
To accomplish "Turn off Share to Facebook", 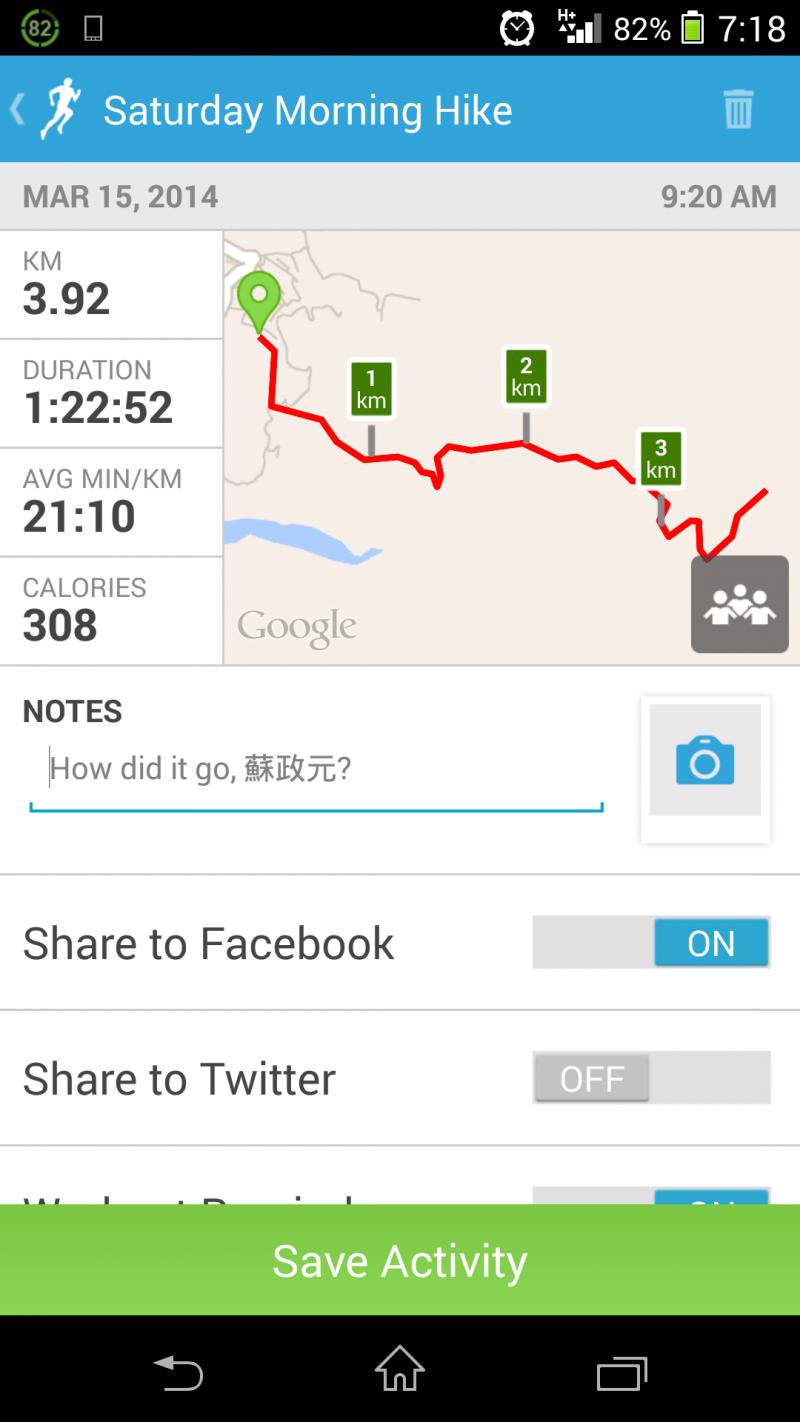I will click(x=651, y=943).
